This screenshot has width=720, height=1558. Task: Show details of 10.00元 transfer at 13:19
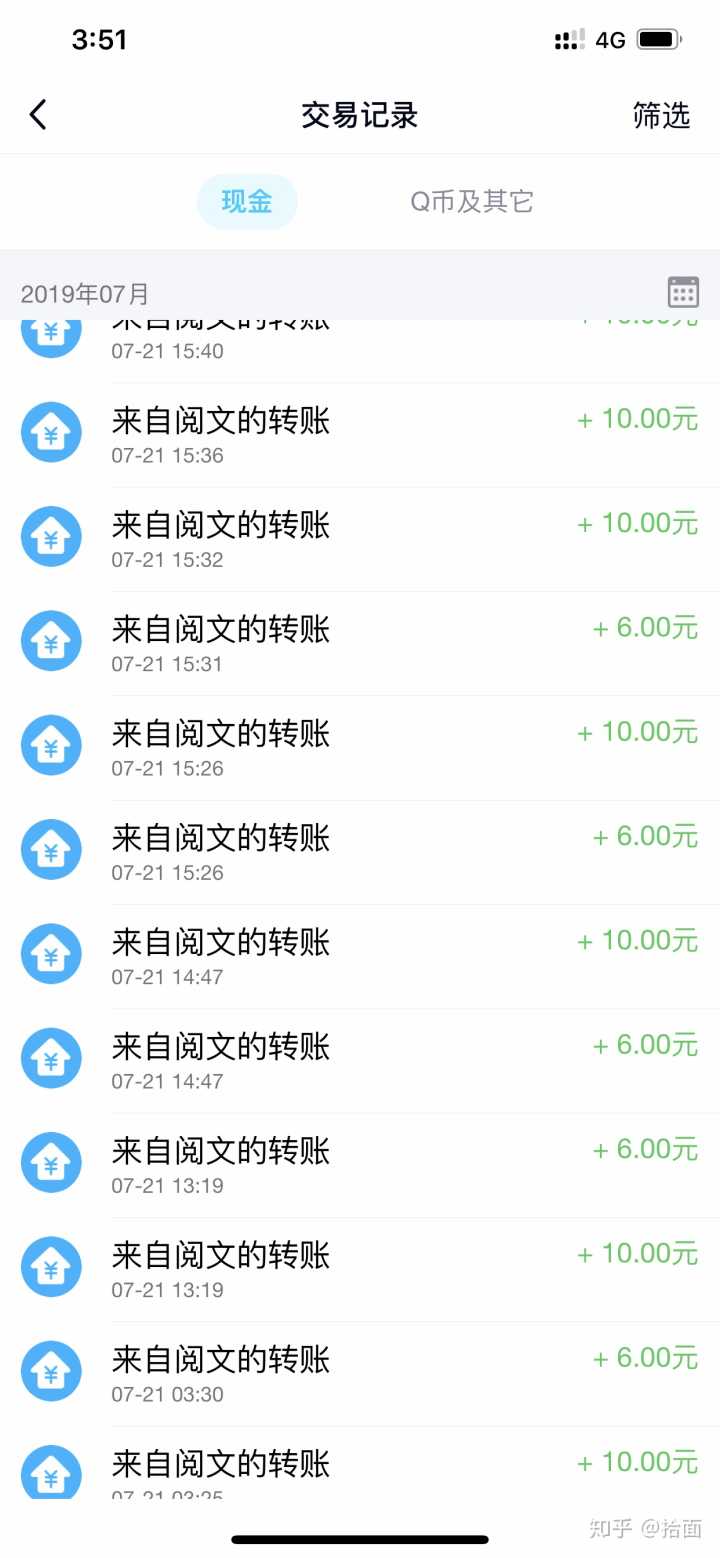click(x=360, y=1269)
